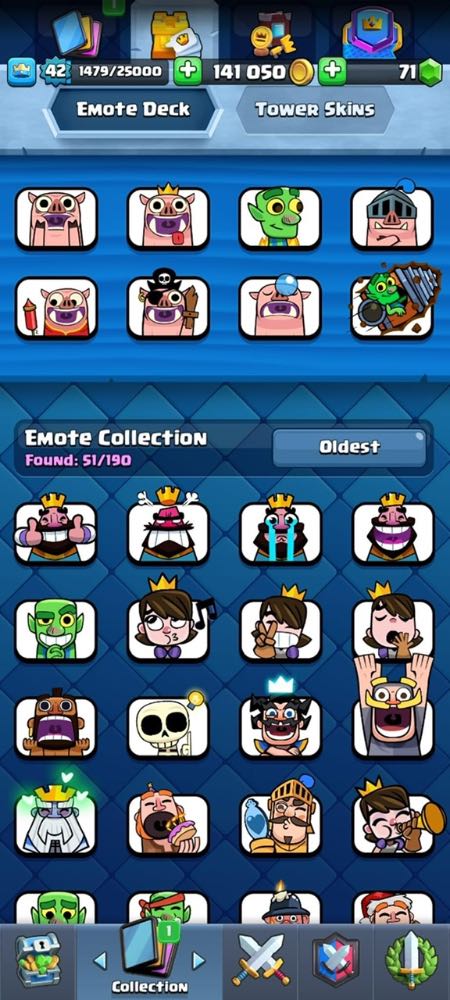Add gold with the coin plus button
This screenshot has height=1000, width=450.
[x=187, y=71]
